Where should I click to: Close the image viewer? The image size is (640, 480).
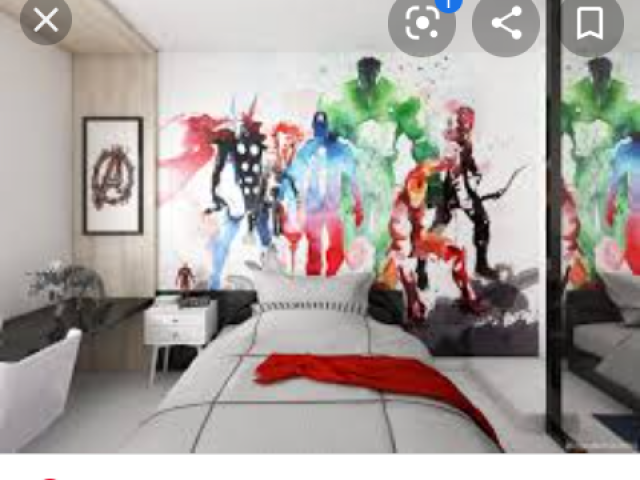coord(45,20)
